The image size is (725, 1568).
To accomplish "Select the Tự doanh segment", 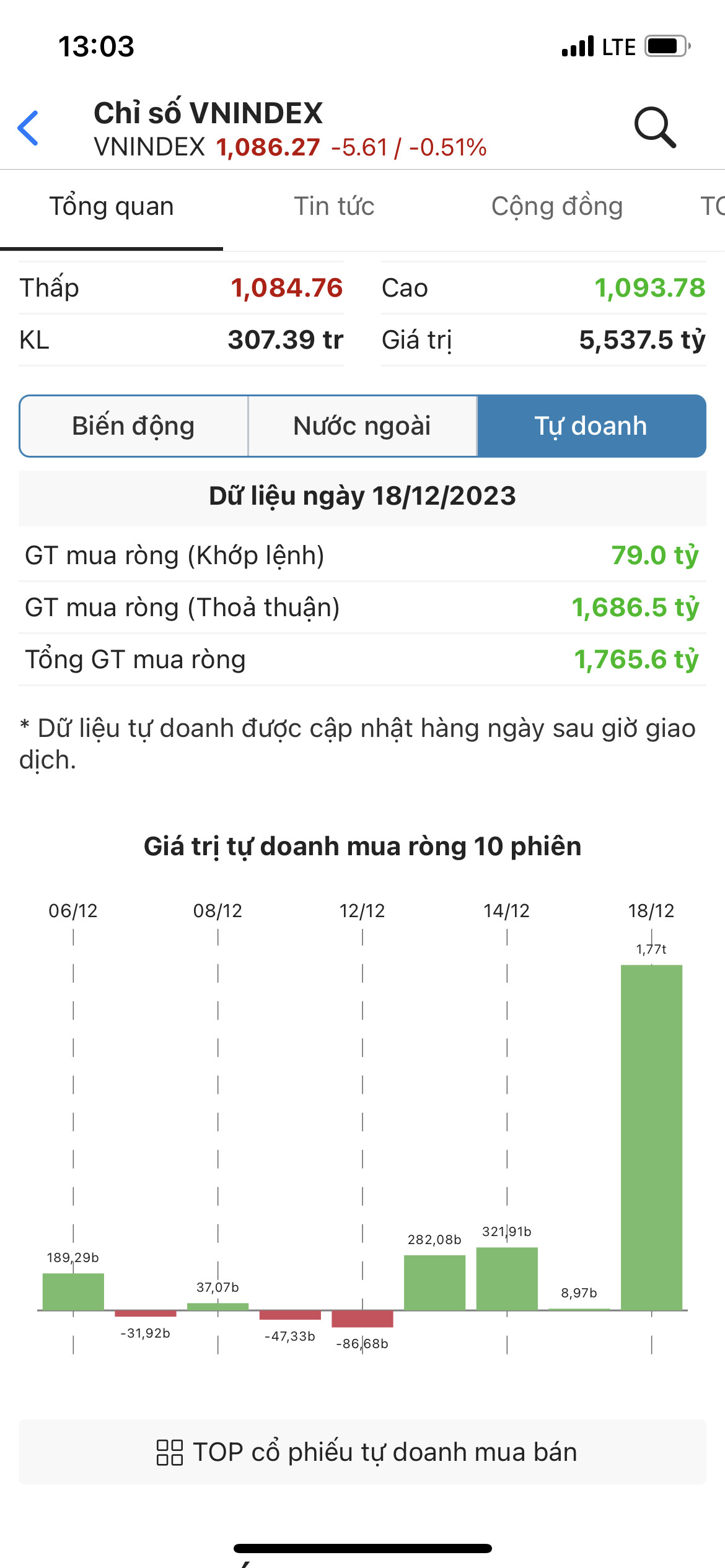I will (591, 426).
